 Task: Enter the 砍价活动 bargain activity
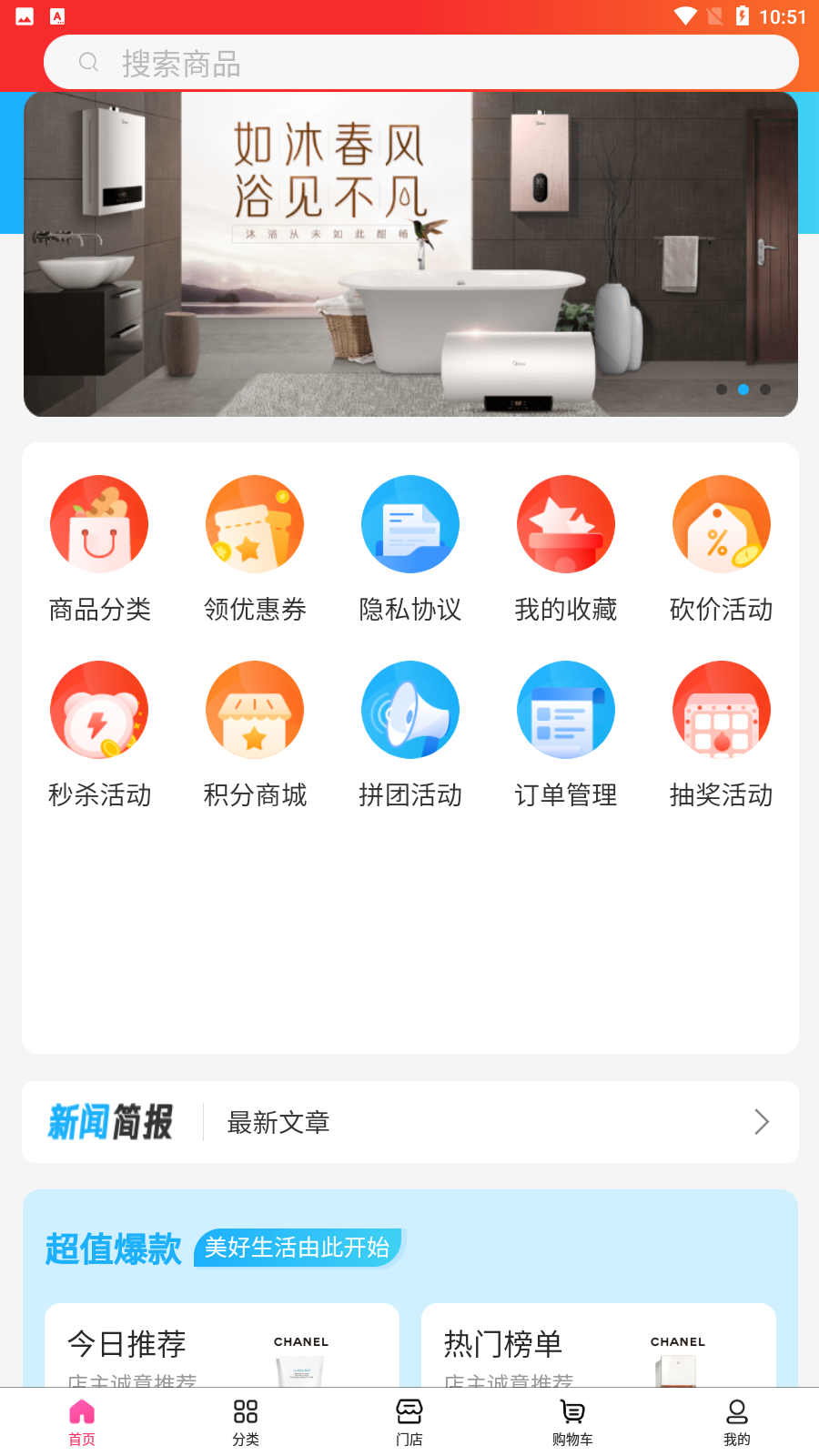click(x=722, y=546)
